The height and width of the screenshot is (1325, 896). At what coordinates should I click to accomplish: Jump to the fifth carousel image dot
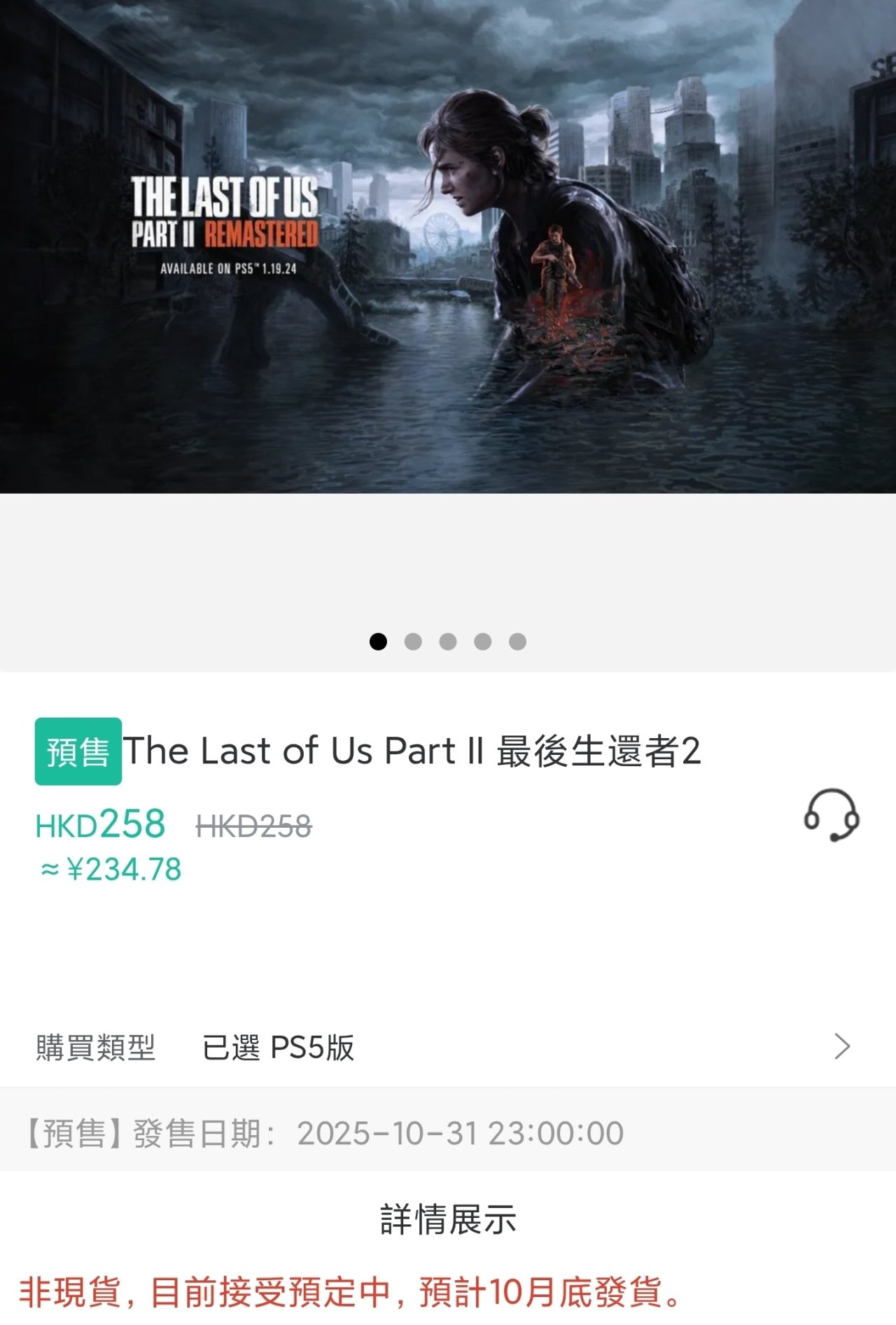point(517,641)
